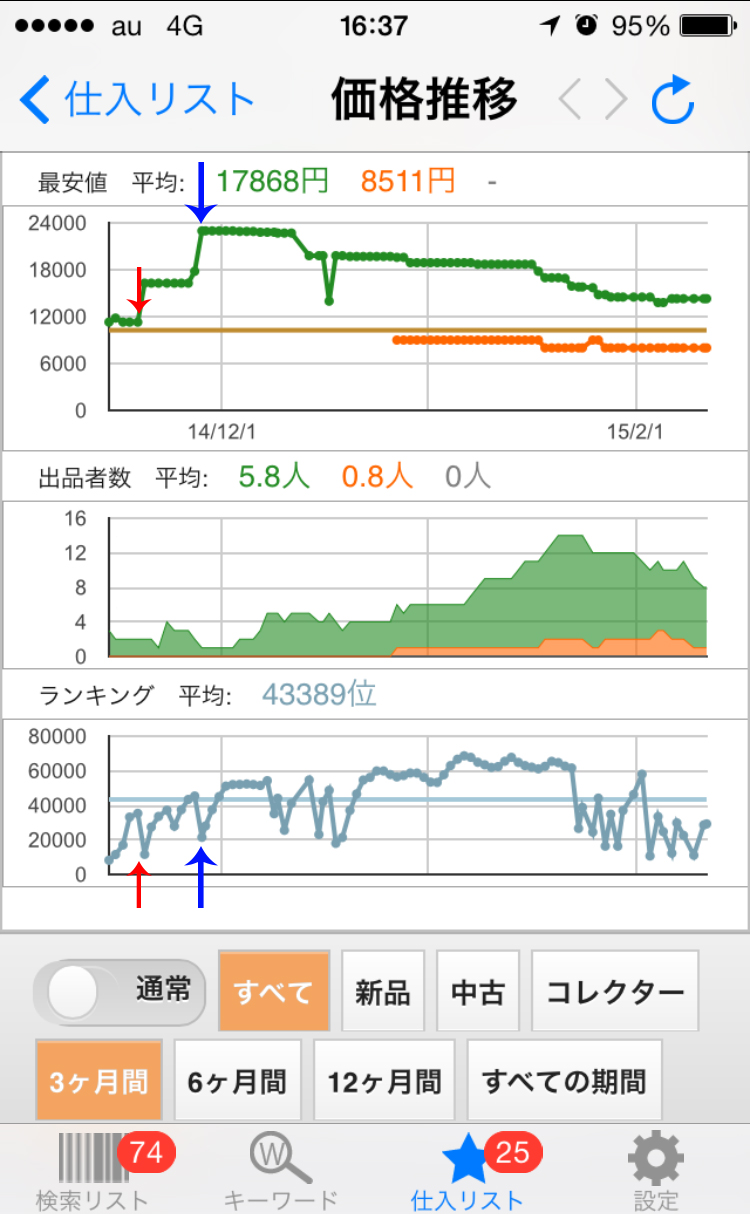Switch to the 仕入リスト tab
The image size is (750, 1214).
pos(468,1170)
